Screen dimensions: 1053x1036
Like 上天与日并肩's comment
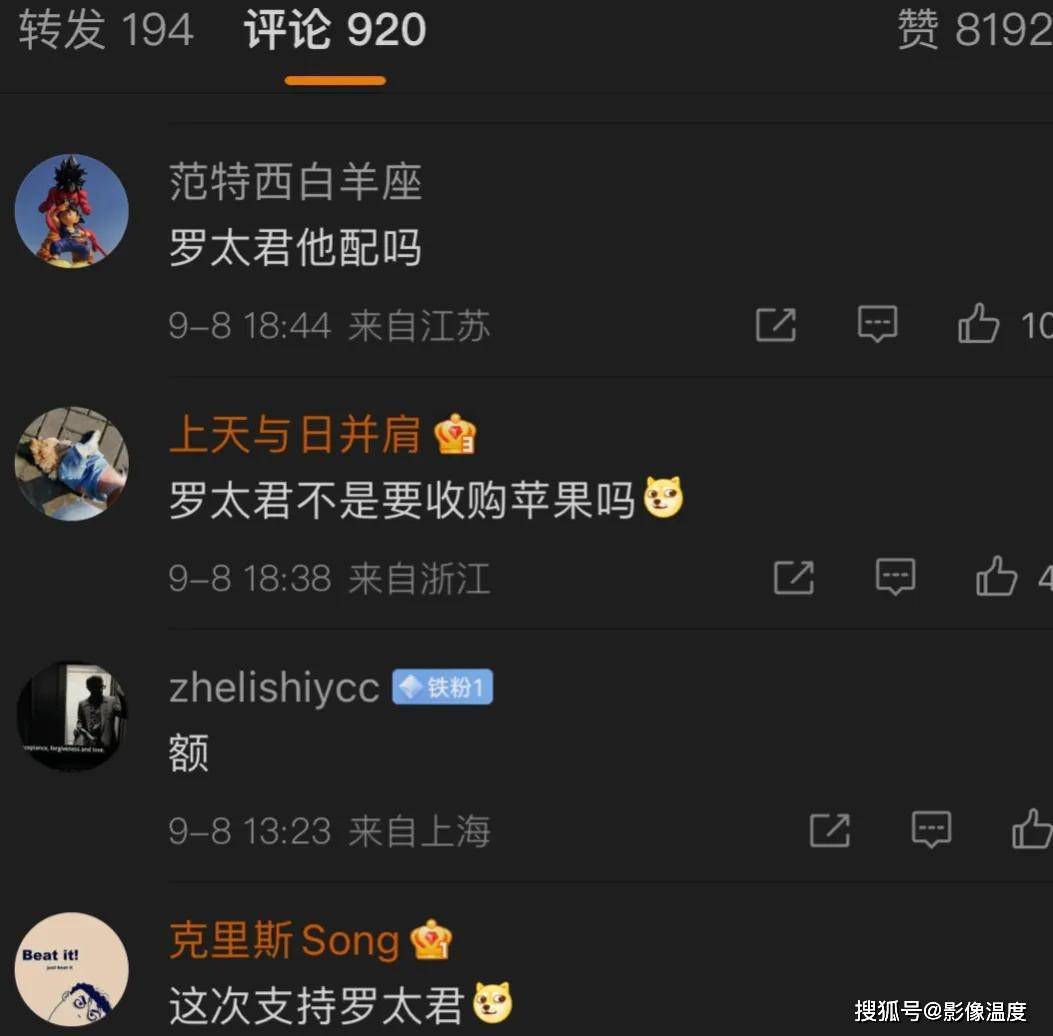pos(997,577)
